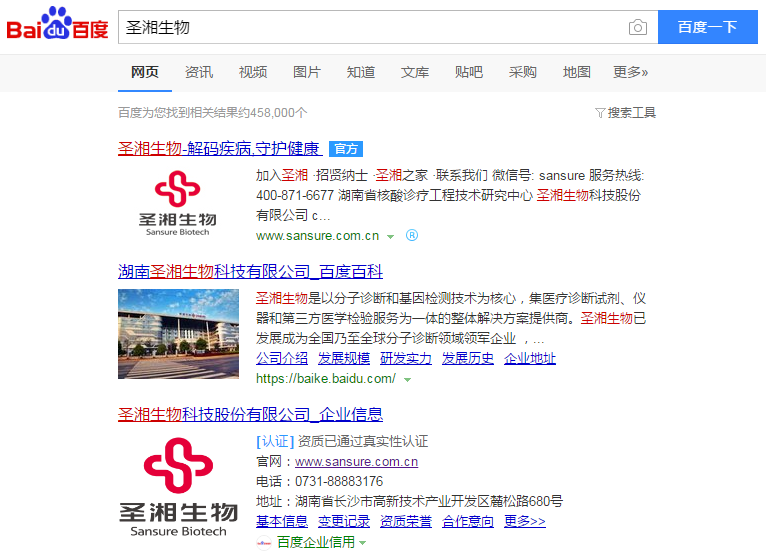Open the 知道 tab
This screenshot has height=557, width=766.
point(361,72)
